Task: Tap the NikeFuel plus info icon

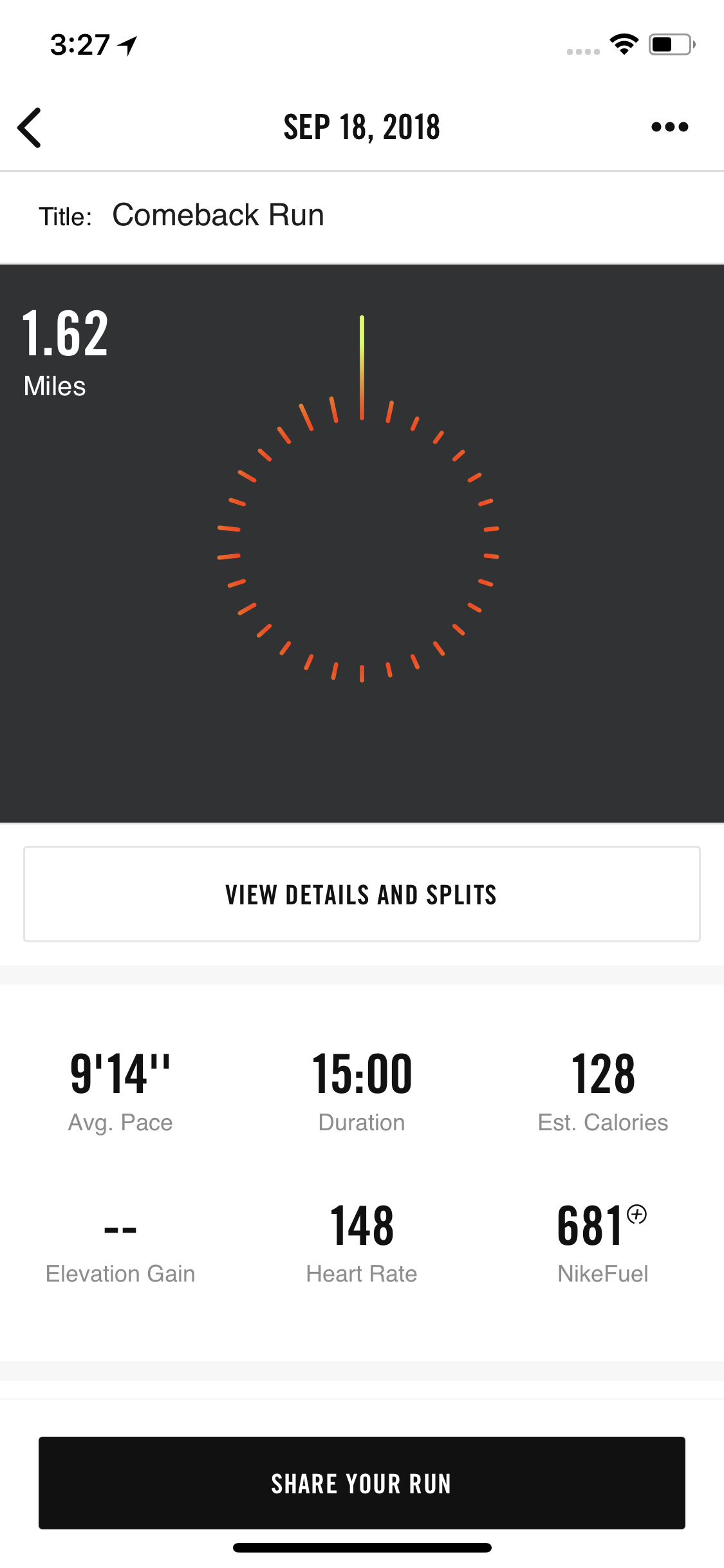Action: coord(636,1214)
